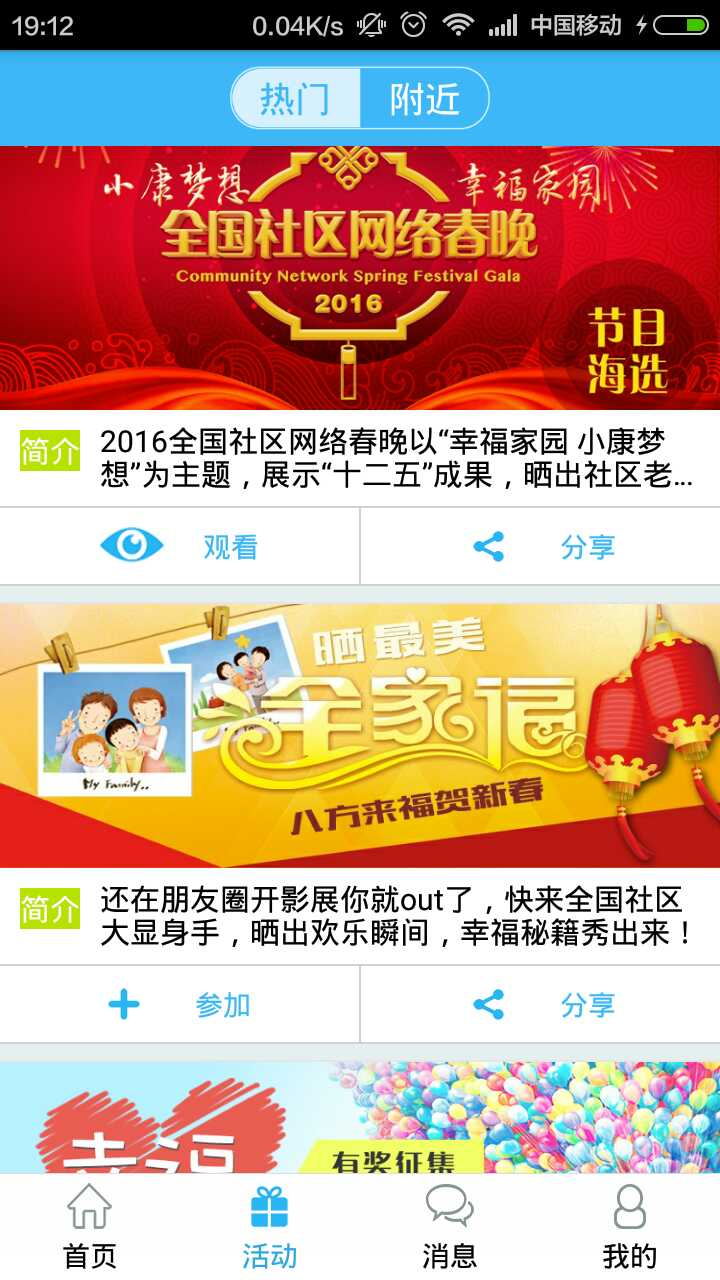Go to the 首页 tab
Viewport: 720px width, 1280px height.
click(x=90, y=1226)
